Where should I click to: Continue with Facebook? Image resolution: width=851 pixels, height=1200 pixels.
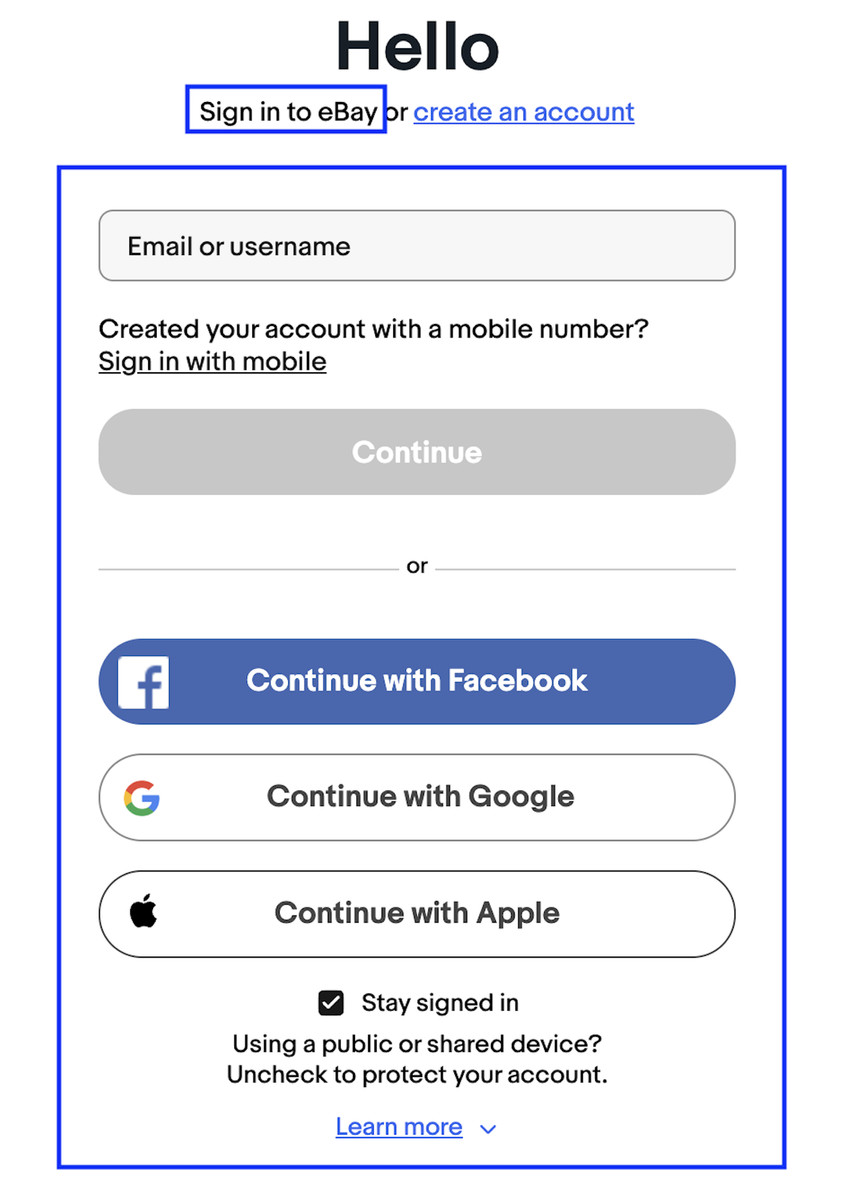[416, 681]
